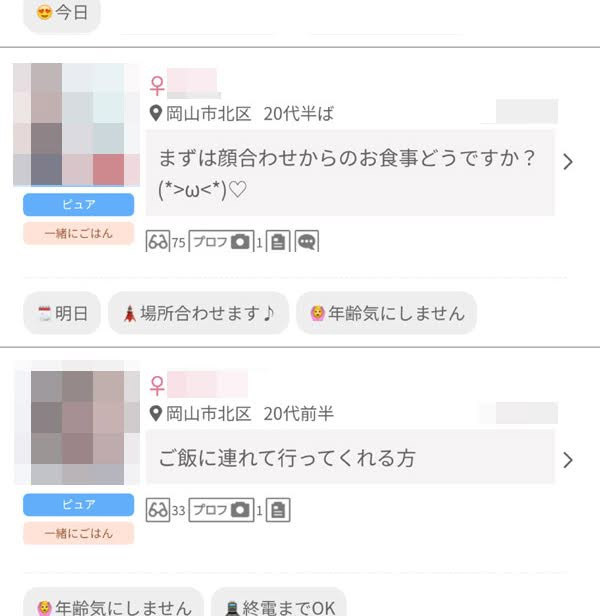Tap the chevron beside 'ご飯に連れて行ってくれる方'
This screenshot has height=616, width=600.
pos(568,460)
